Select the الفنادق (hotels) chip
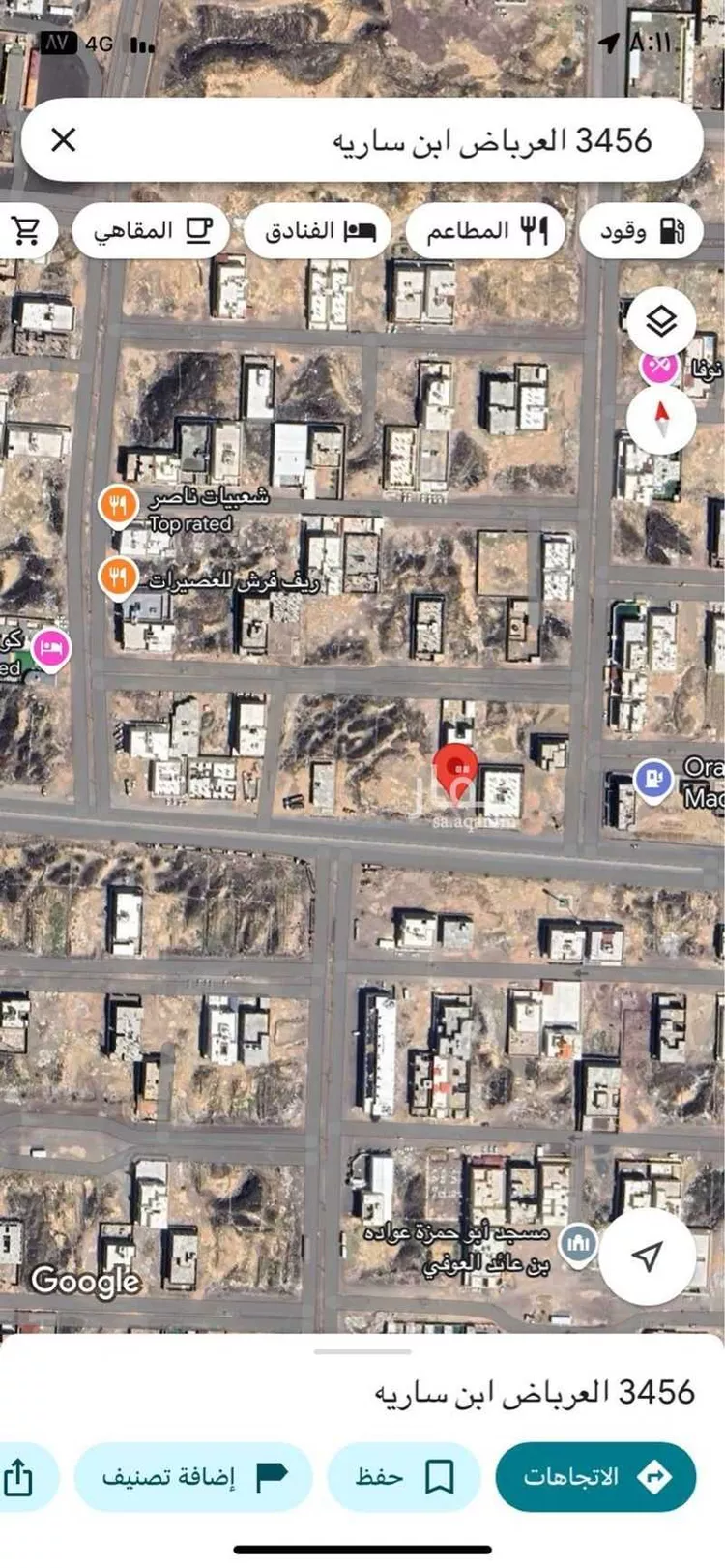The width and height of the screenshot is (725, 1568). pos(318,231)
